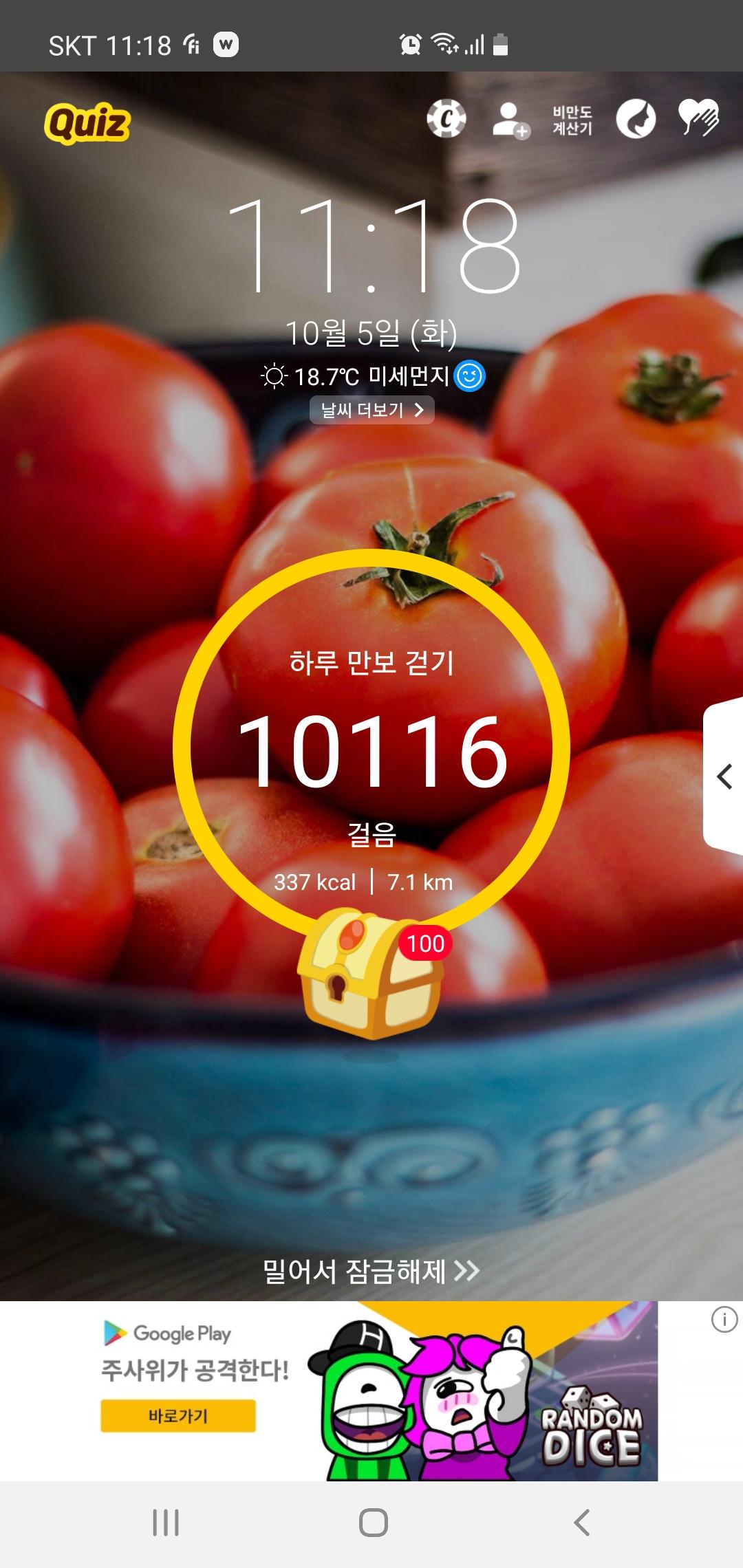Screen dimensions: 743x1568
Task: Open the coin rewards icon
Action: (x=446, y=119)
